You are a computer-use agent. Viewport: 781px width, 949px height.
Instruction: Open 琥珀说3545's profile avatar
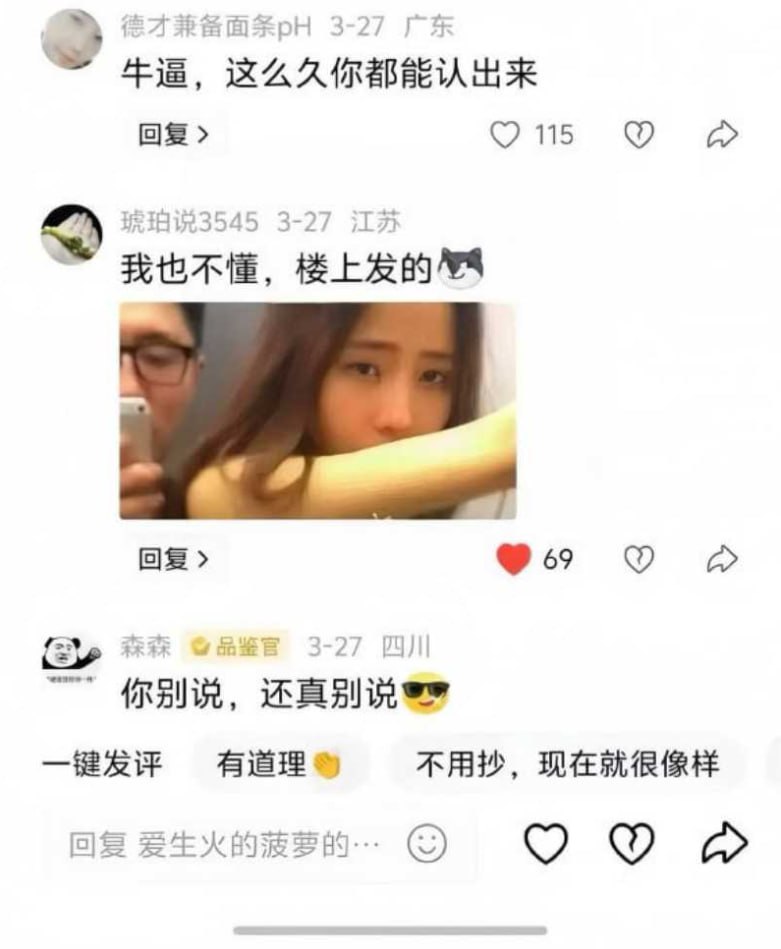(71, 234)
